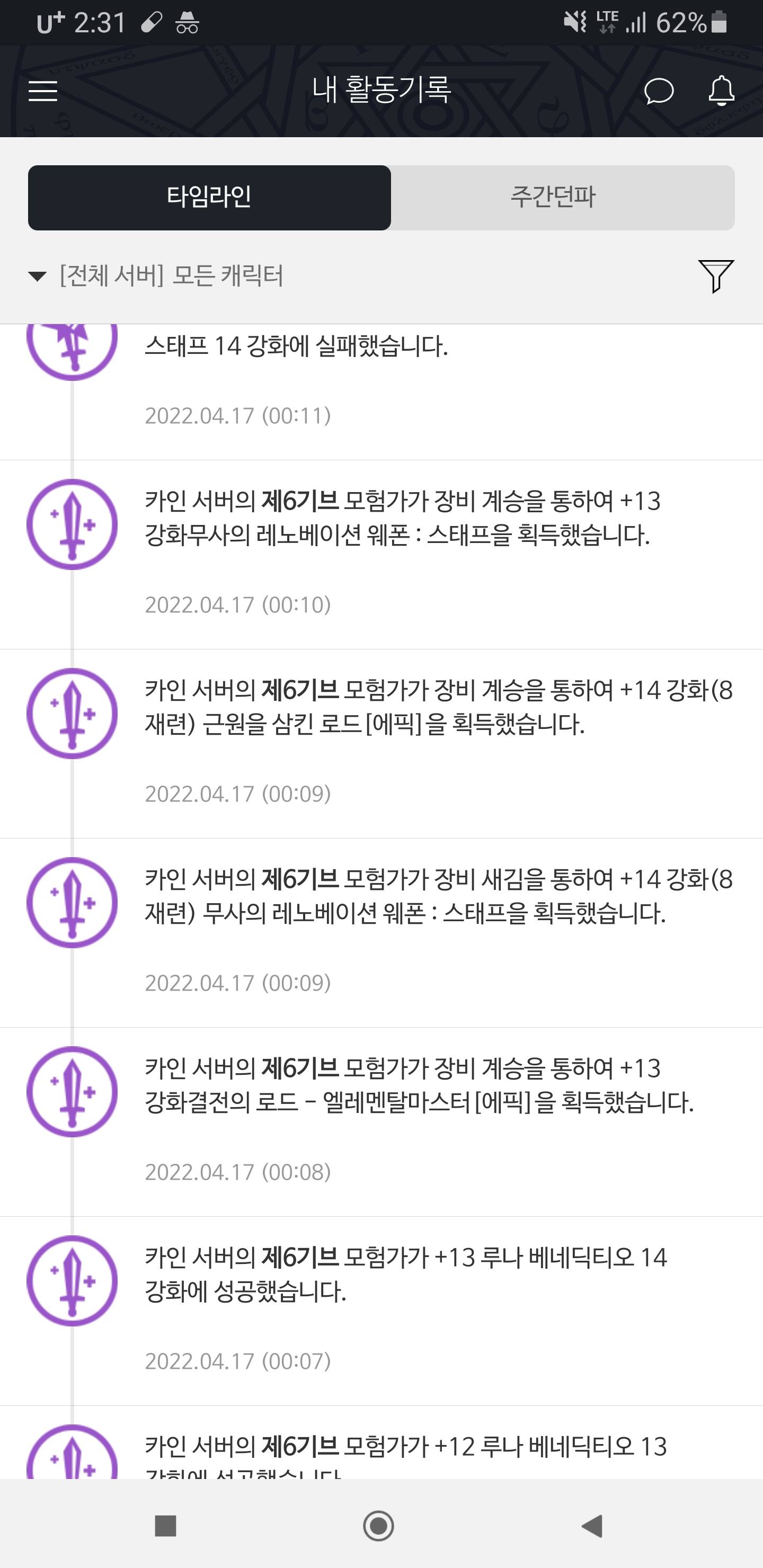Open the notifications bell
This screenshot has width=763, height=1568.
coord(721,91)
